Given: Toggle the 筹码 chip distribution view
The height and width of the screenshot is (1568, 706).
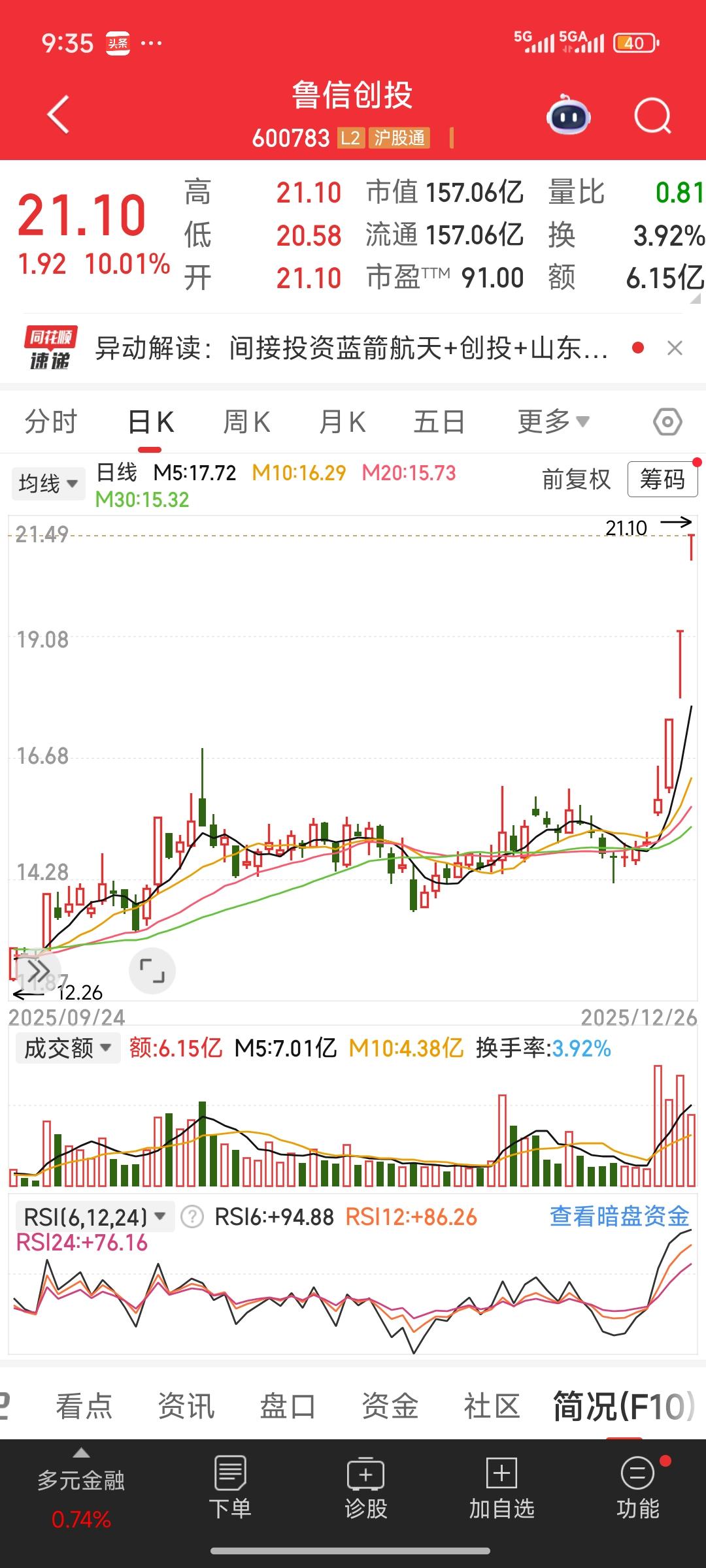Looking at the screenshot, I should [x=663, y=479].
